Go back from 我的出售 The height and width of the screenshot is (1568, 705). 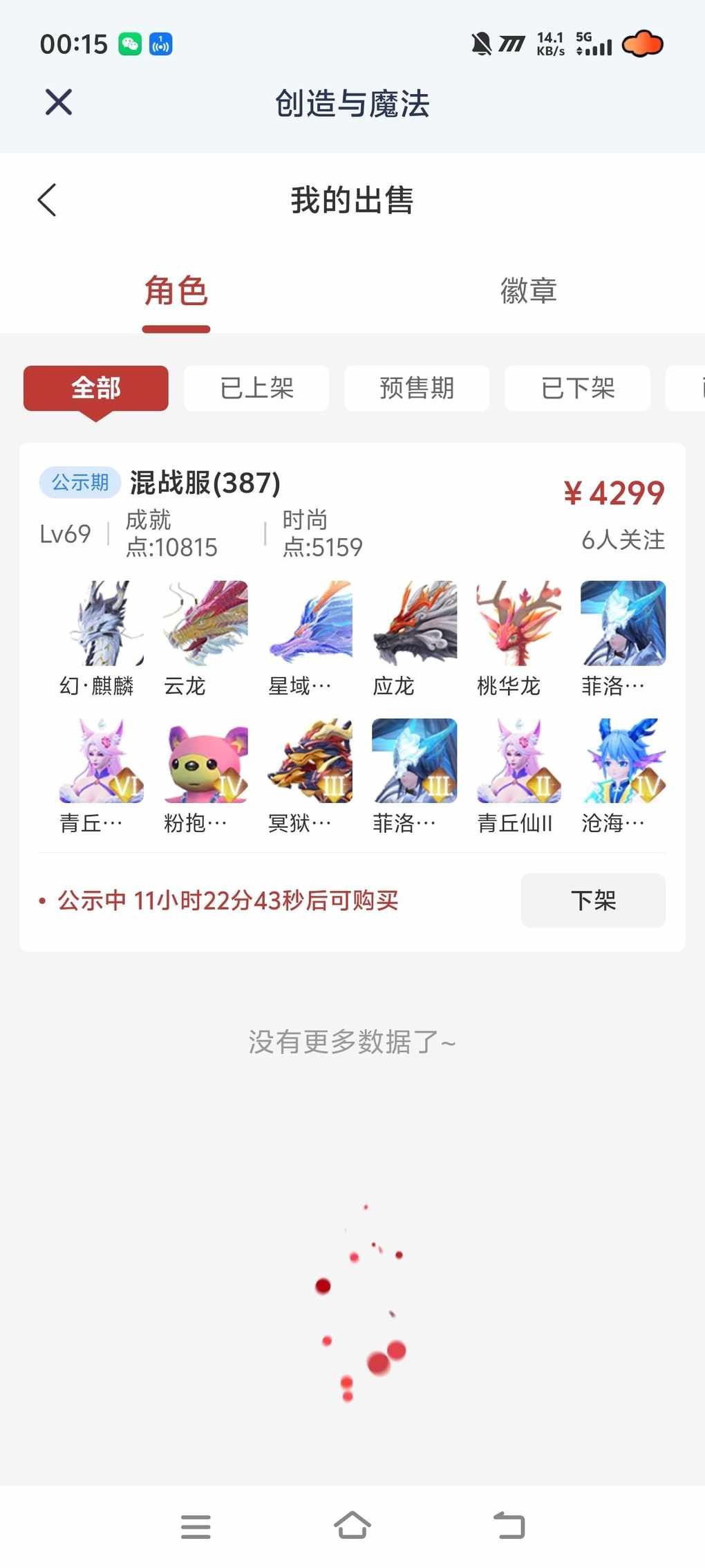pos(47,201)
